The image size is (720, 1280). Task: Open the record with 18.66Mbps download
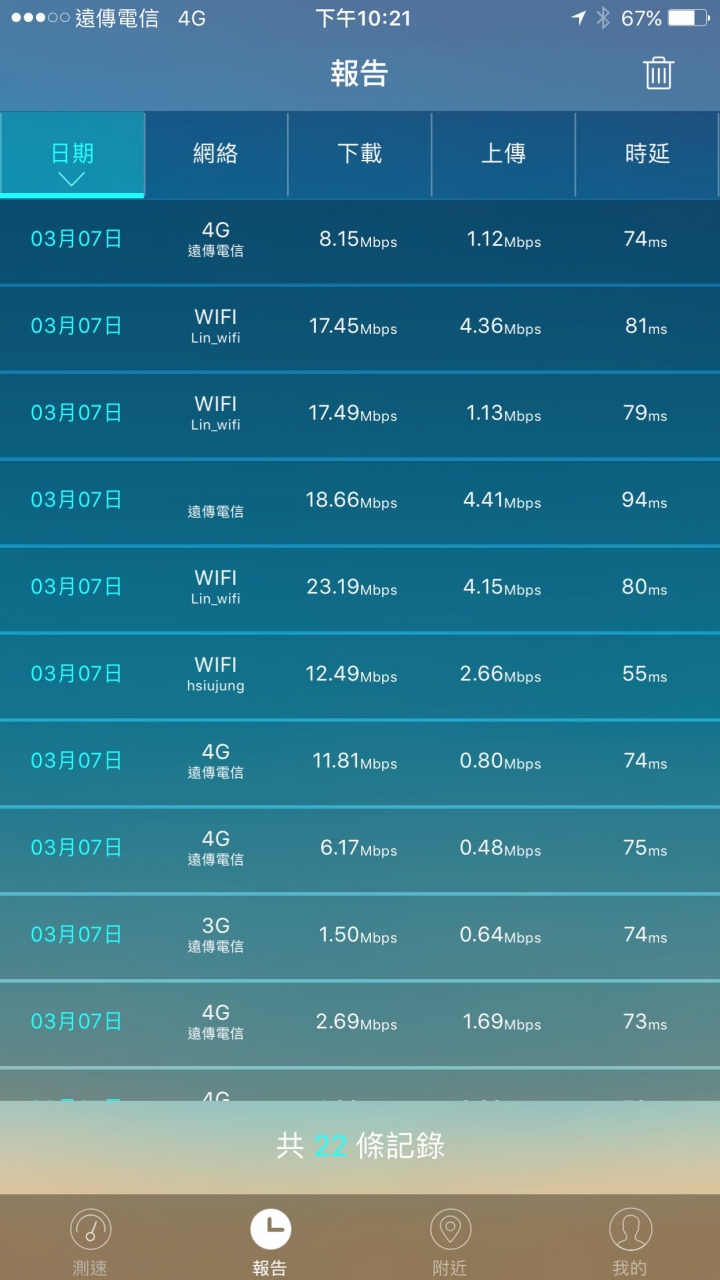[360, 501]
